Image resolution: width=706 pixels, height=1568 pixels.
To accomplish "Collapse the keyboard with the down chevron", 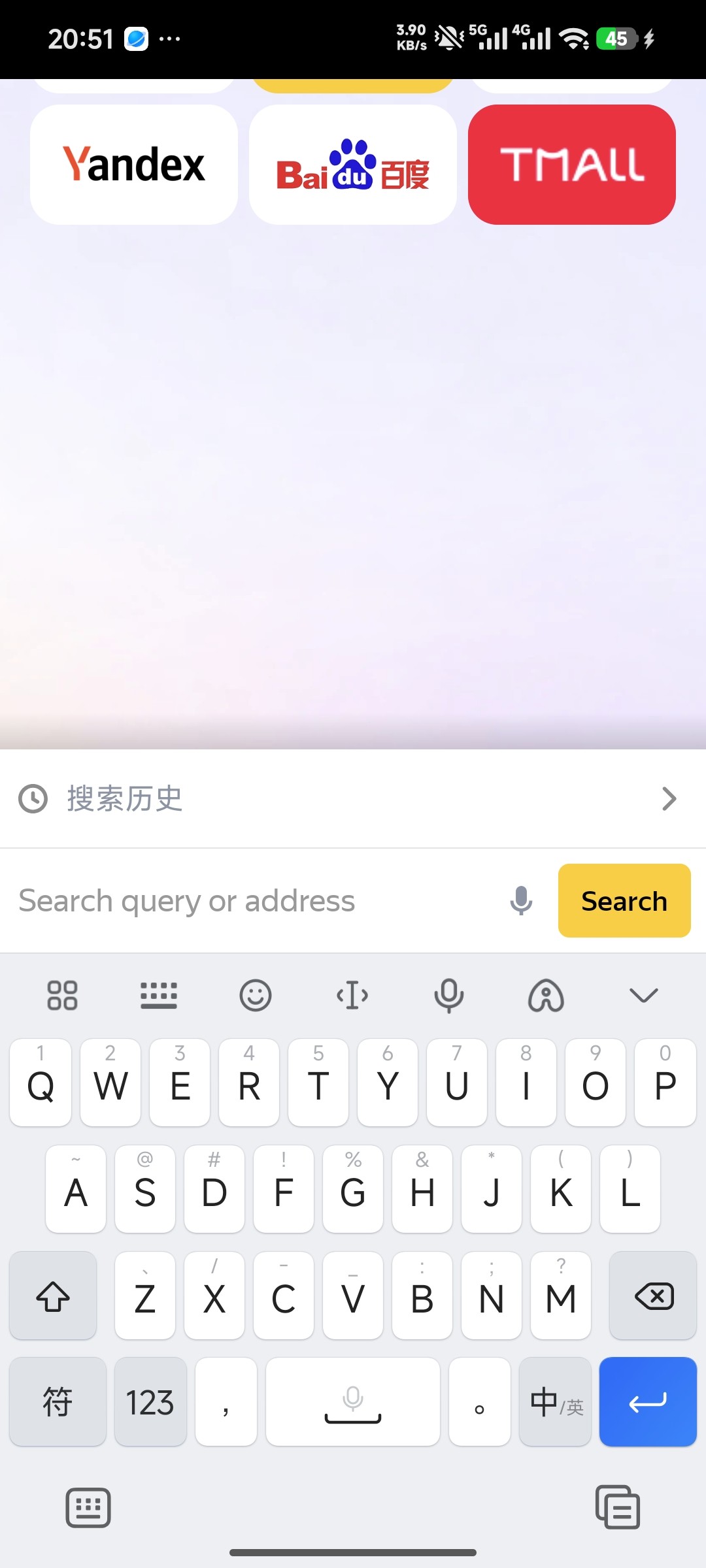I will [x=643, y=996].
